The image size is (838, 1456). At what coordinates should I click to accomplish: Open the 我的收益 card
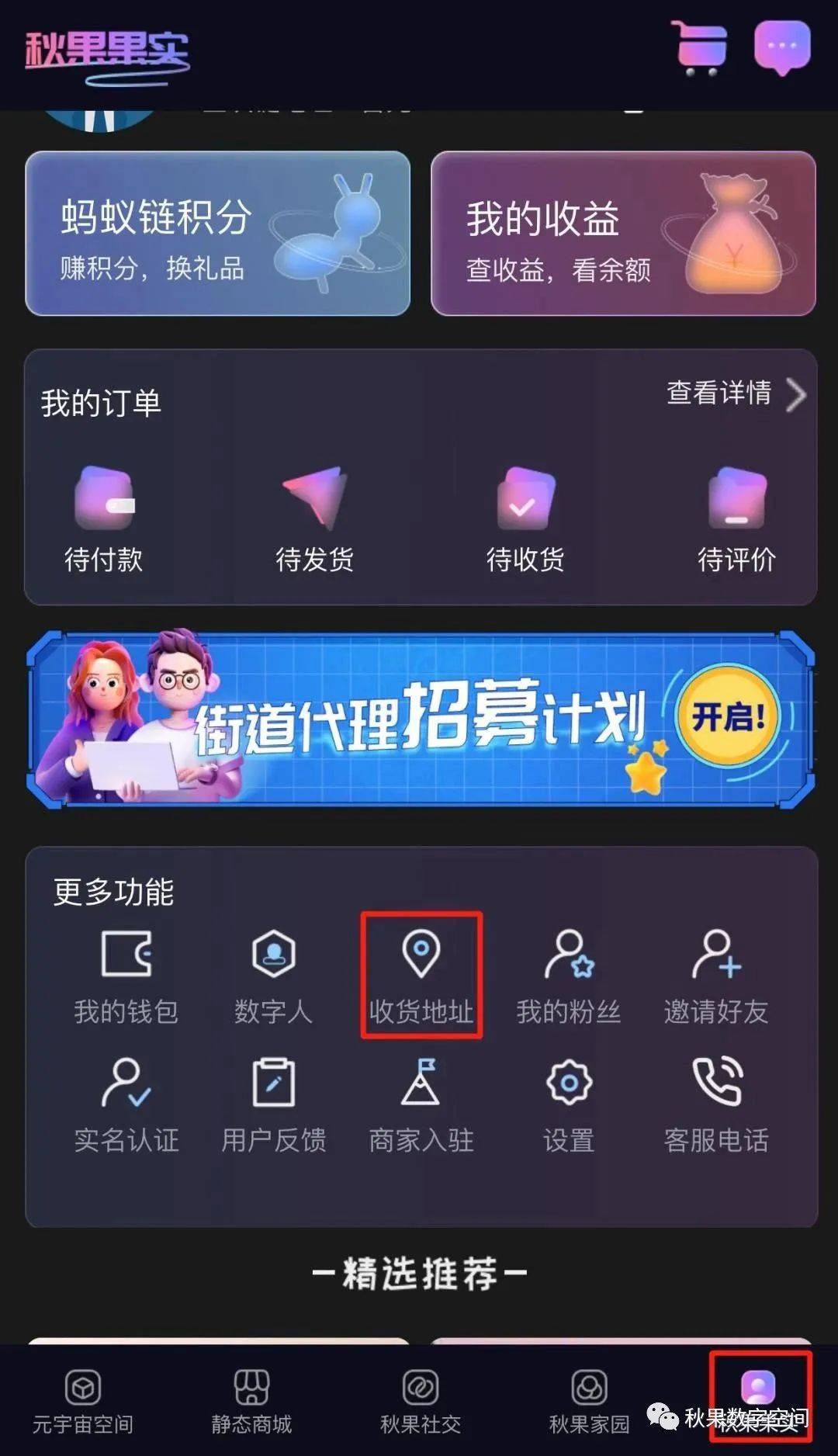point(623,234)
